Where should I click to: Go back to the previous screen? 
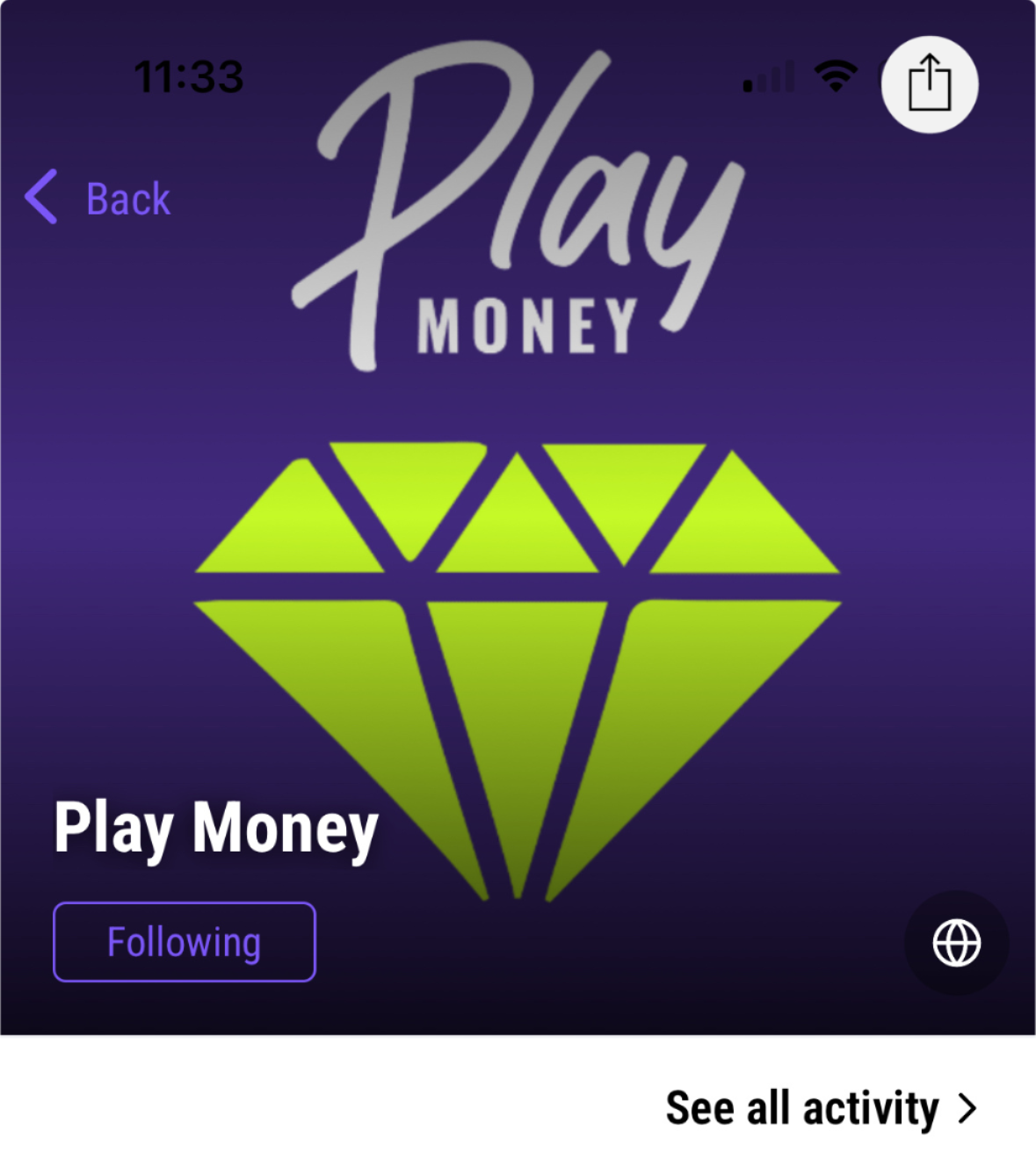click(x=97, y=198)
